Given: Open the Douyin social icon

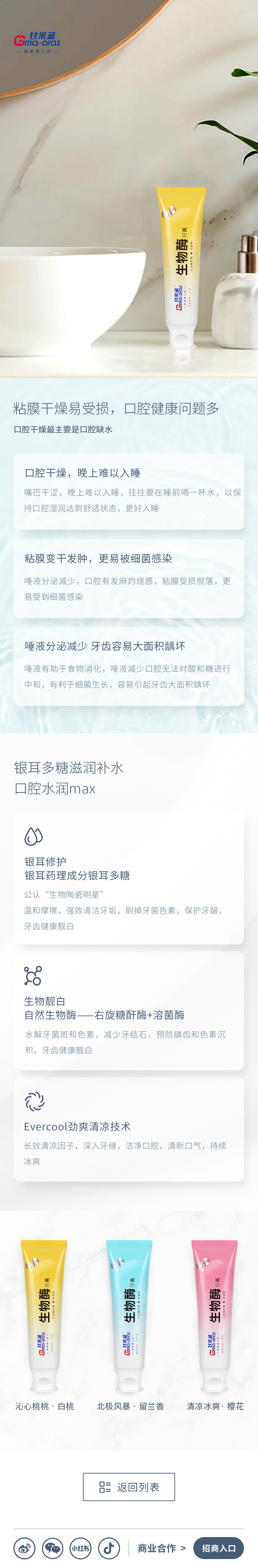Looking at the screenshot, I should click(109, 1548).
